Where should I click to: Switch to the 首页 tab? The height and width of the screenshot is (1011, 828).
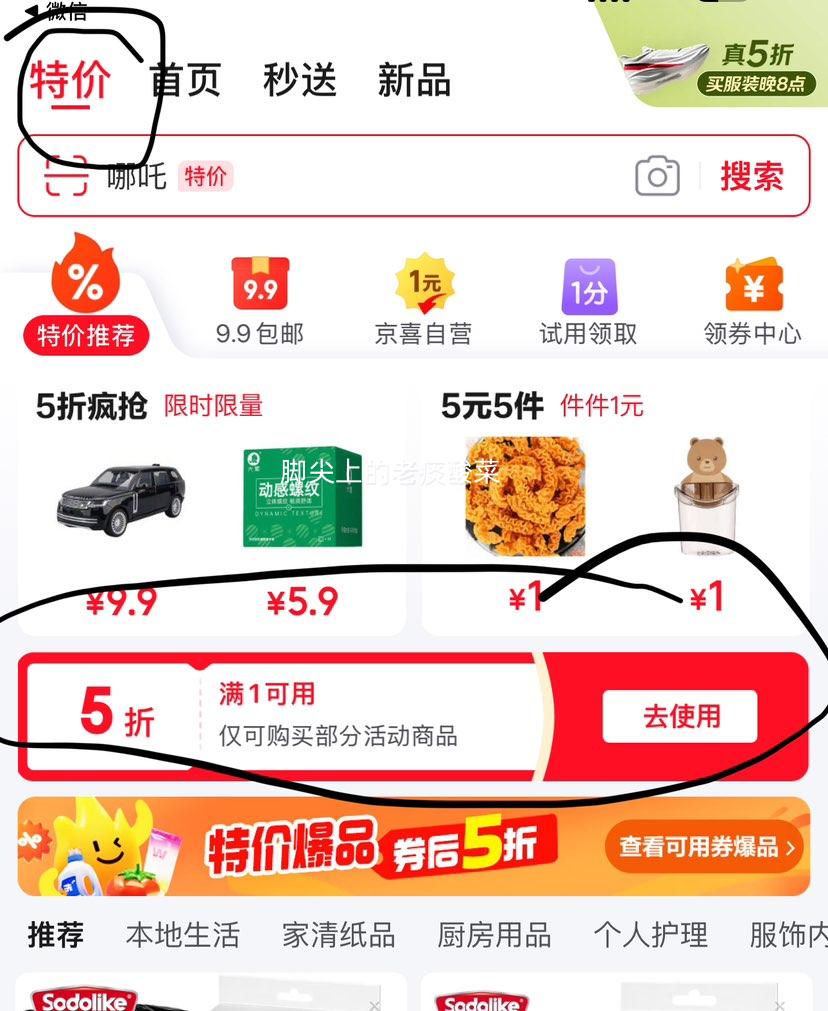tap(186, 80)
